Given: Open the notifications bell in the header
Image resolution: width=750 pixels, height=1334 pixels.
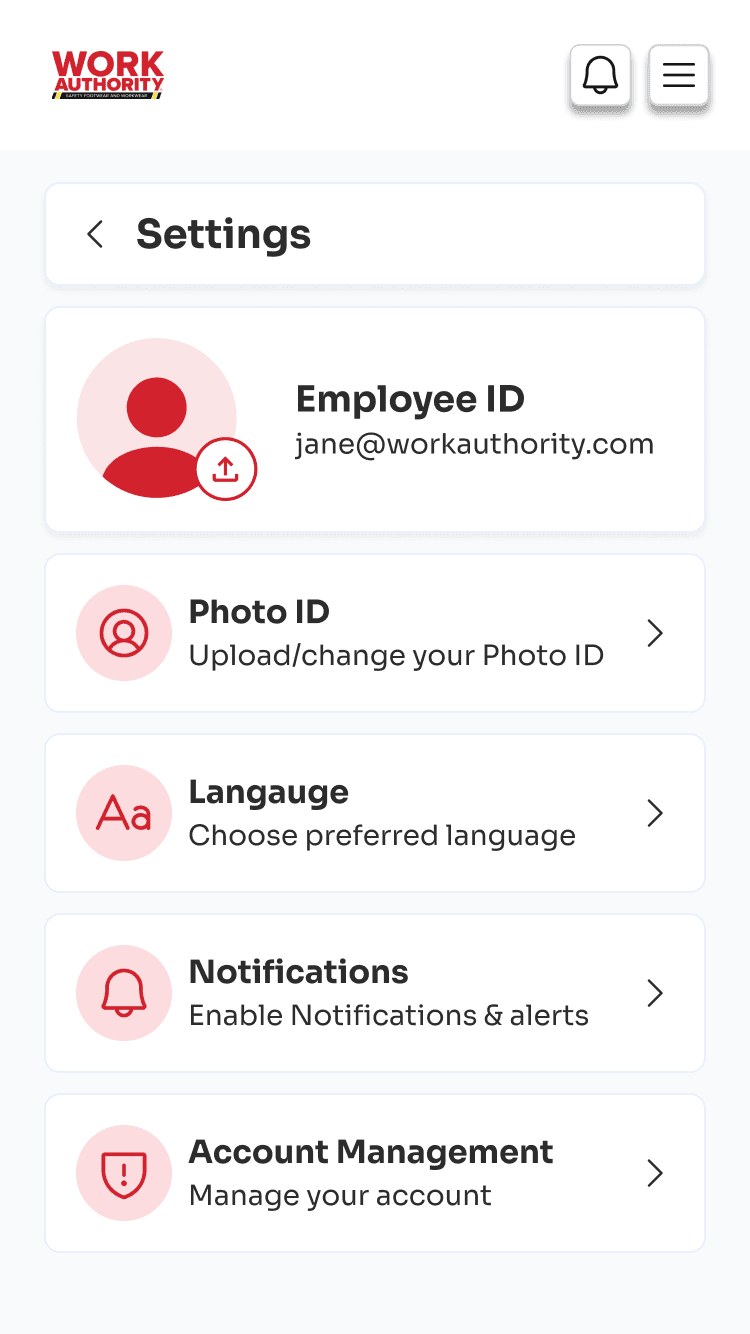Looking at the screenshot, I should [x=600, y=75].
